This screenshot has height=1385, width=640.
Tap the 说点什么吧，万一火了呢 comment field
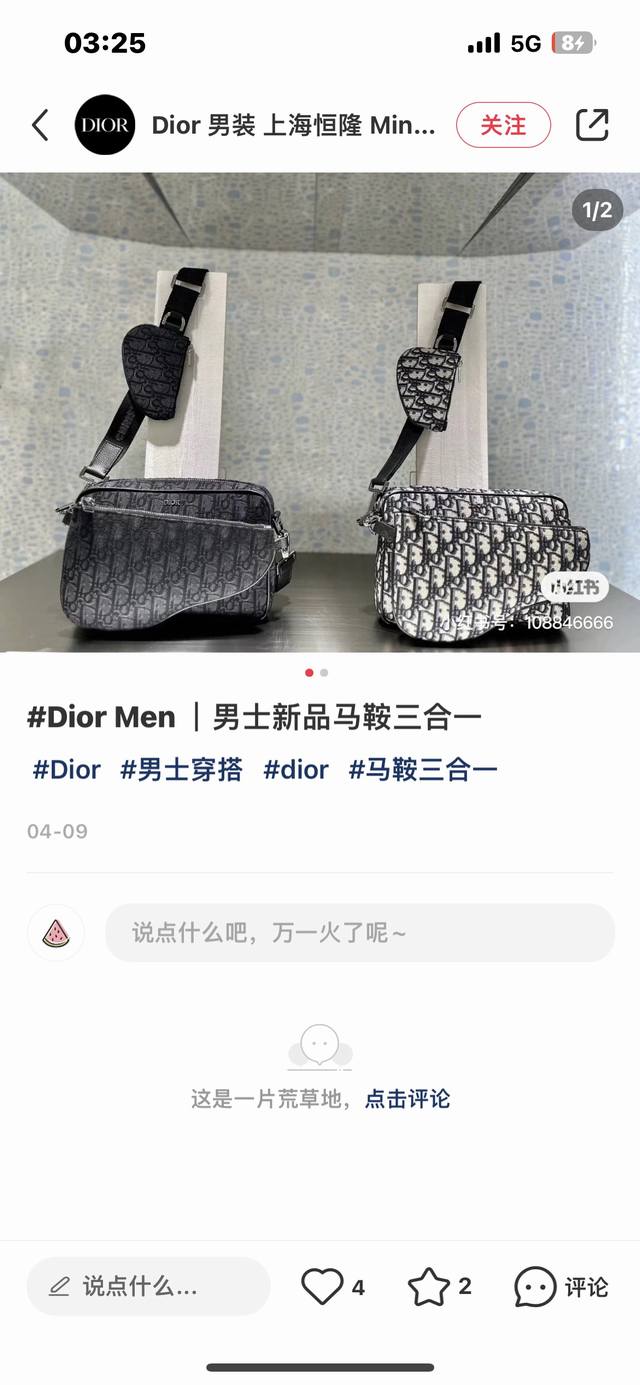click(360, 933)
